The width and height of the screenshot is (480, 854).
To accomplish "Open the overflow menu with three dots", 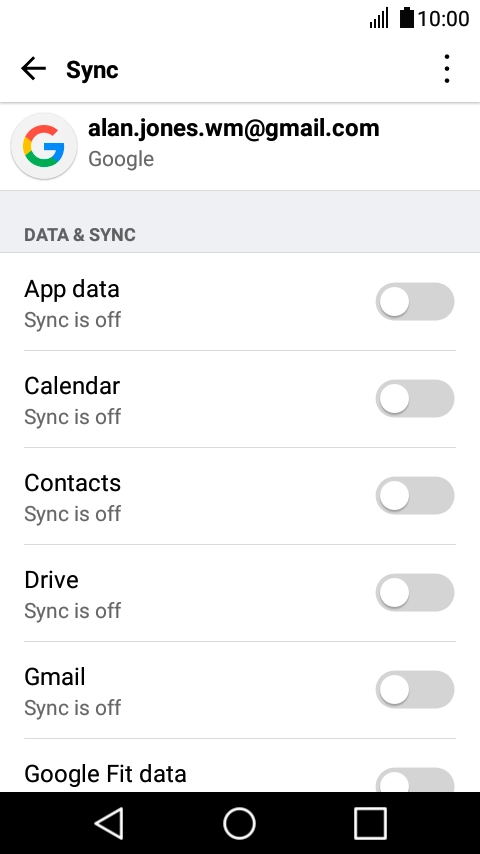I will coord(447,69).
